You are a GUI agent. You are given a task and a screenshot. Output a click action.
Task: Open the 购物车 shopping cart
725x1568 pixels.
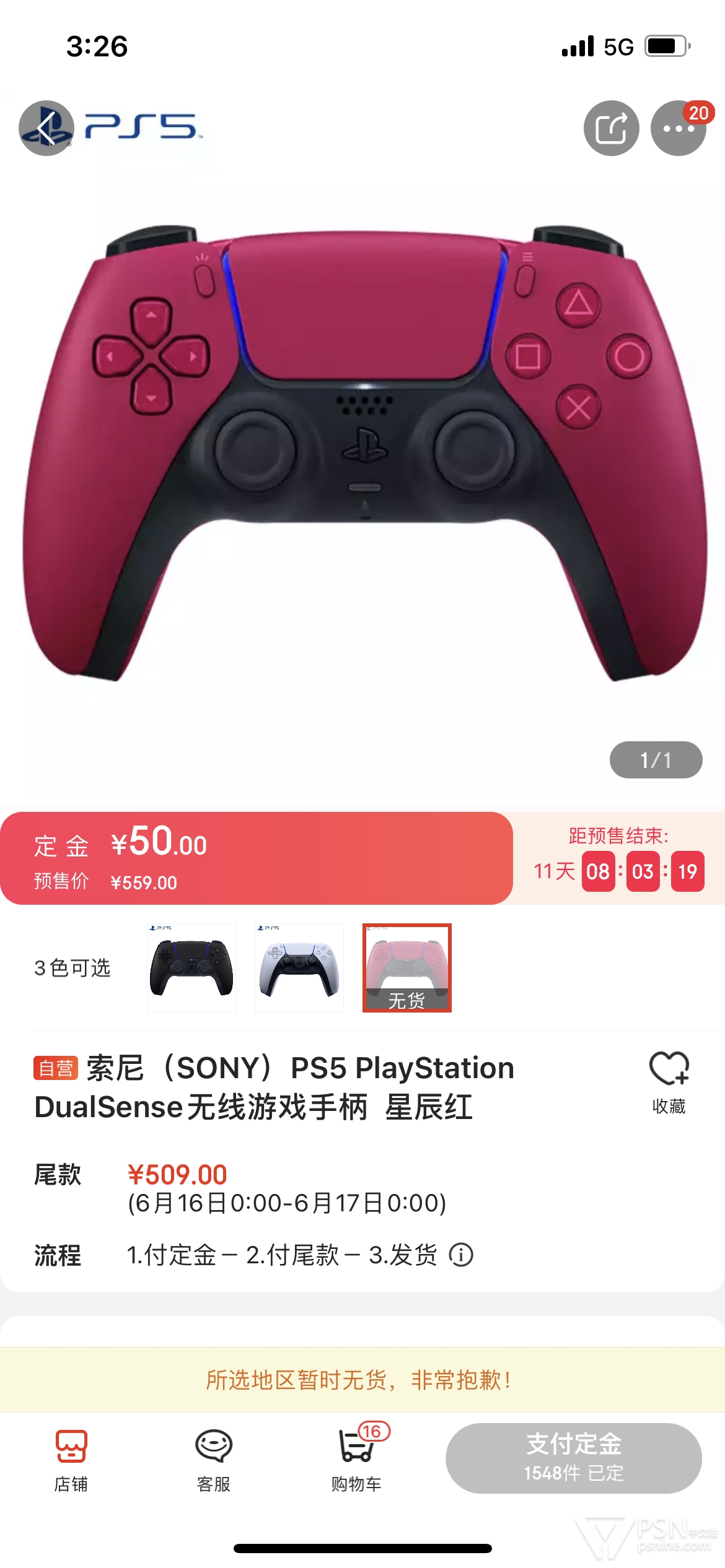[x=356, y=1459]
